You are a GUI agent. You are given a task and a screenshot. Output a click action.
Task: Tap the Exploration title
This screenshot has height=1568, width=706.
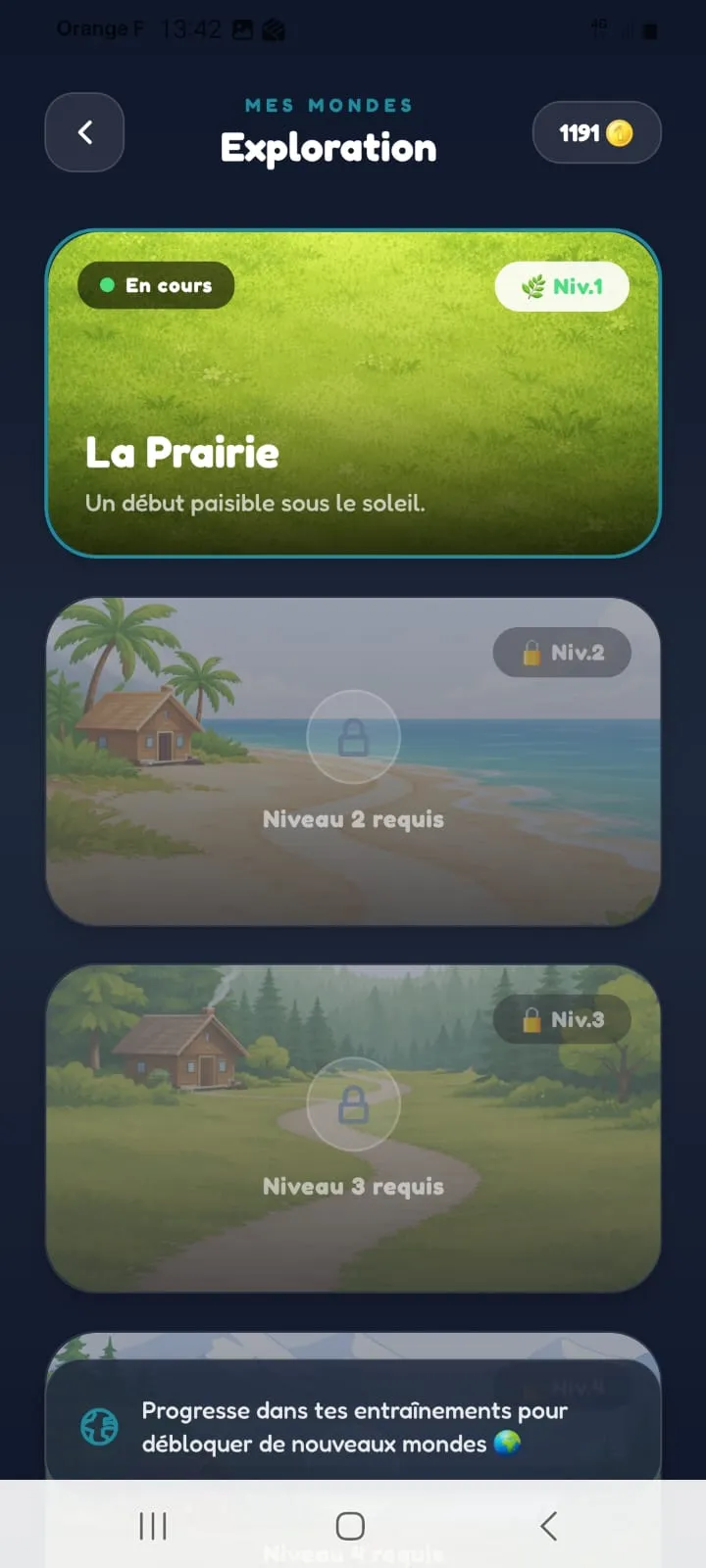[x=328, y=148]
